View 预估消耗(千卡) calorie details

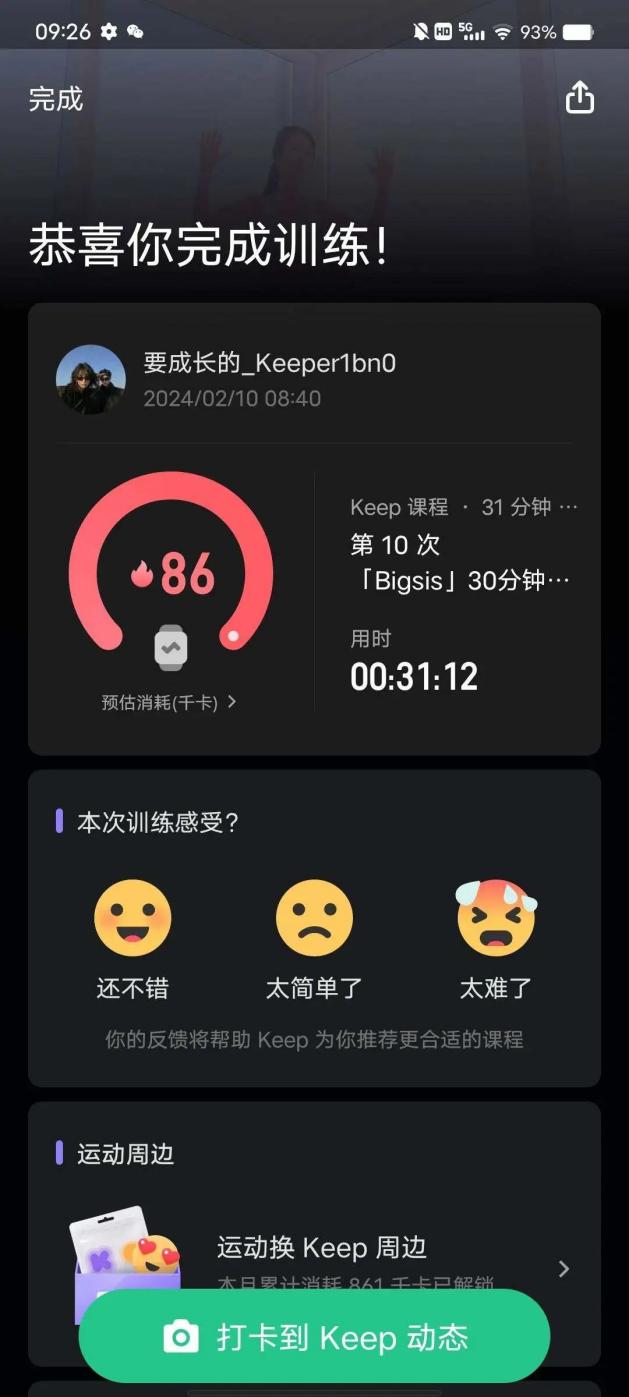[x=168, y=702]
